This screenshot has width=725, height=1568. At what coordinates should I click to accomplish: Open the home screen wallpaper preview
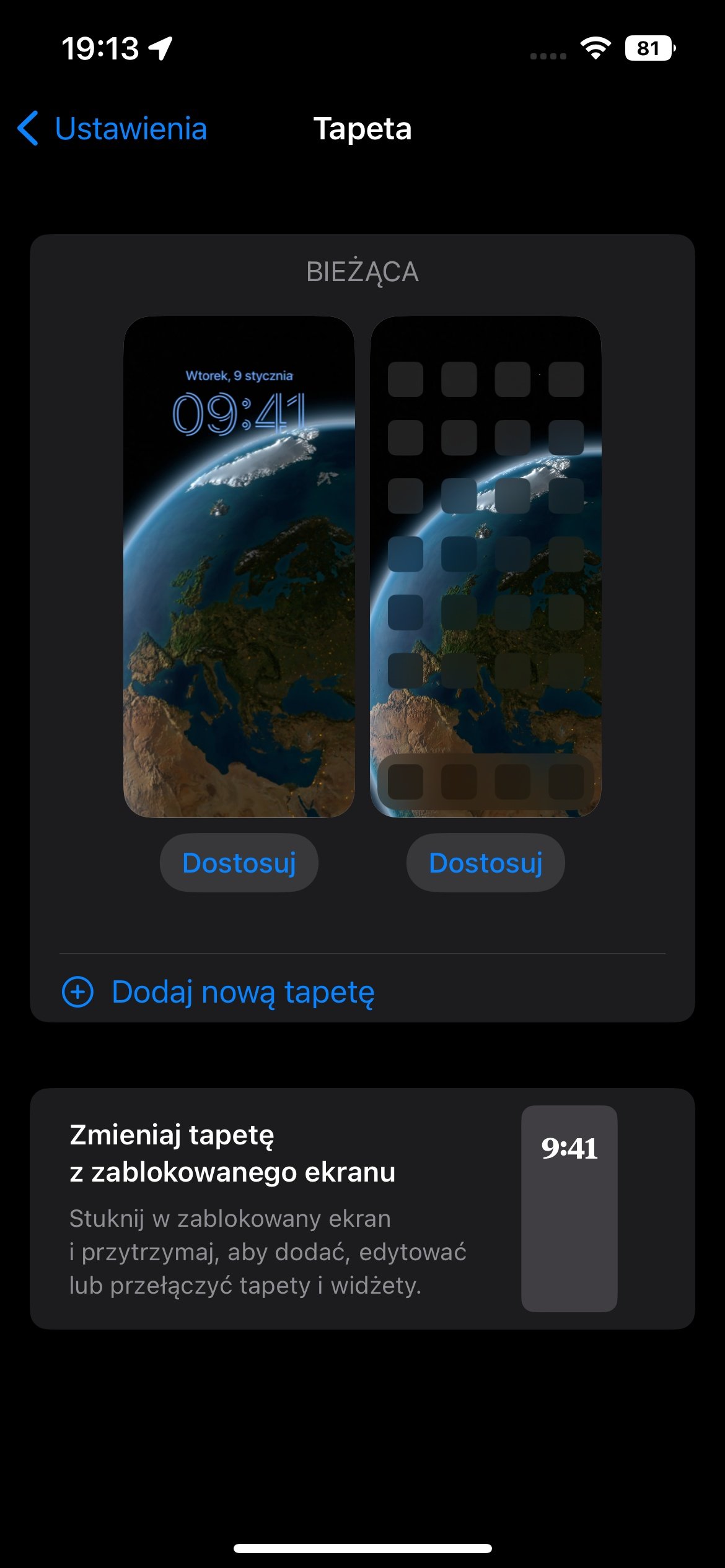(x=485, y=567)
